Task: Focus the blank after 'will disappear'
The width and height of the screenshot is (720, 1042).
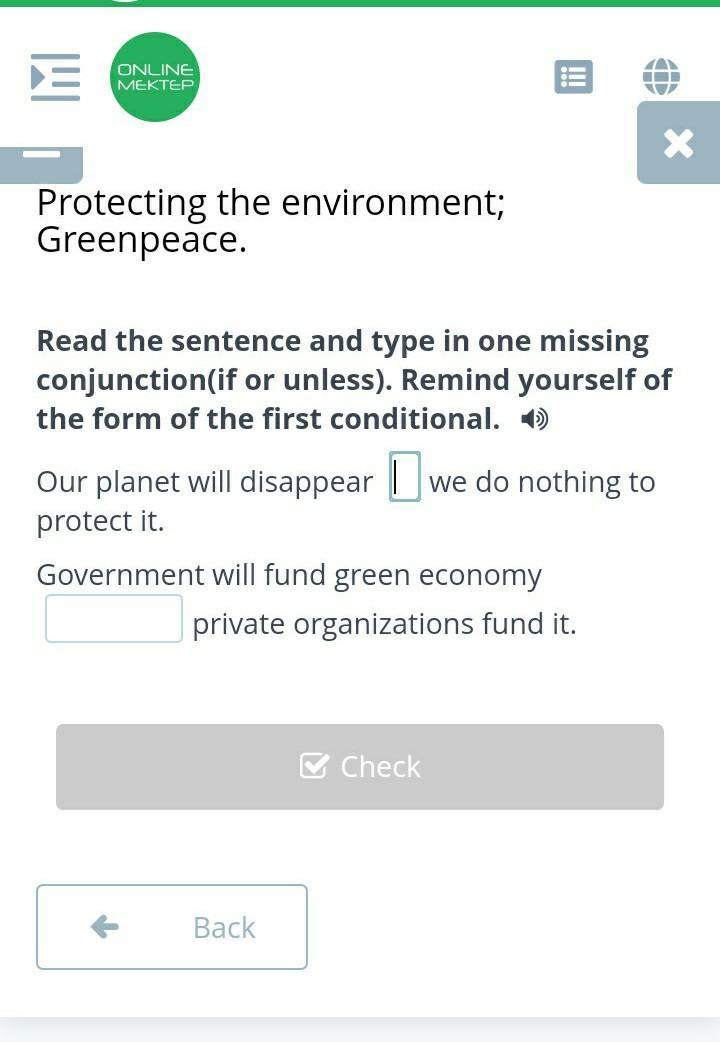Action: 405,477
